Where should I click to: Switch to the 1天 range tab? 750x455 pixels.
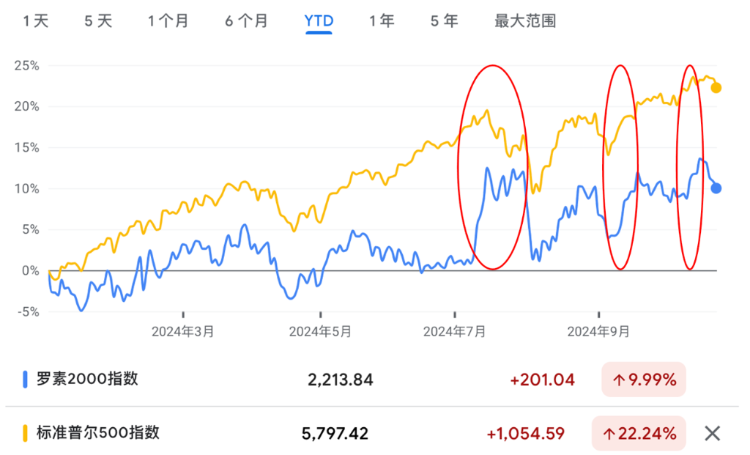[35, 20]
